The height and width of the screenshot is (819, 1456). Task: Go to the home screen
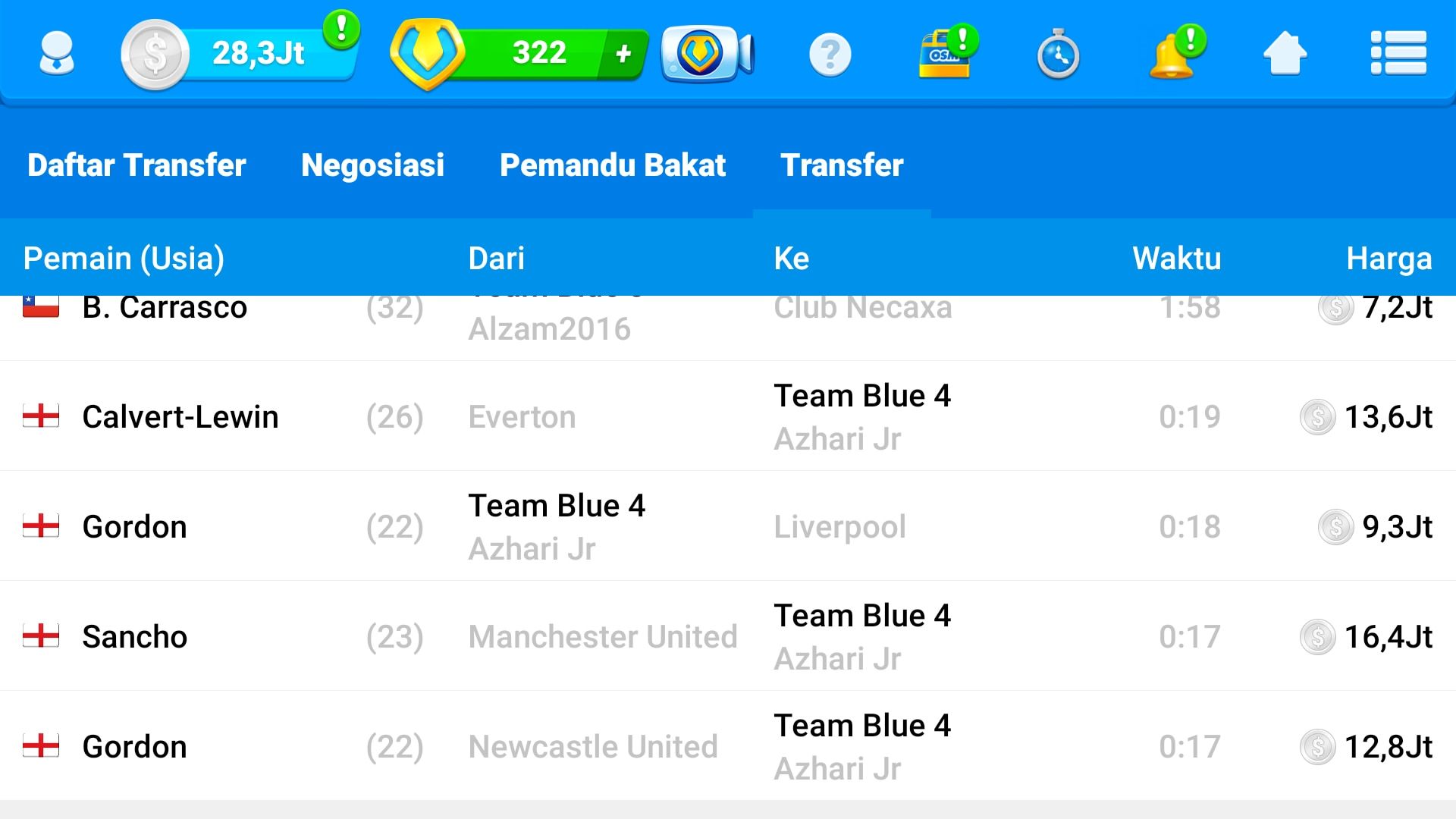pyautogui.click(x=1285, y=54)
